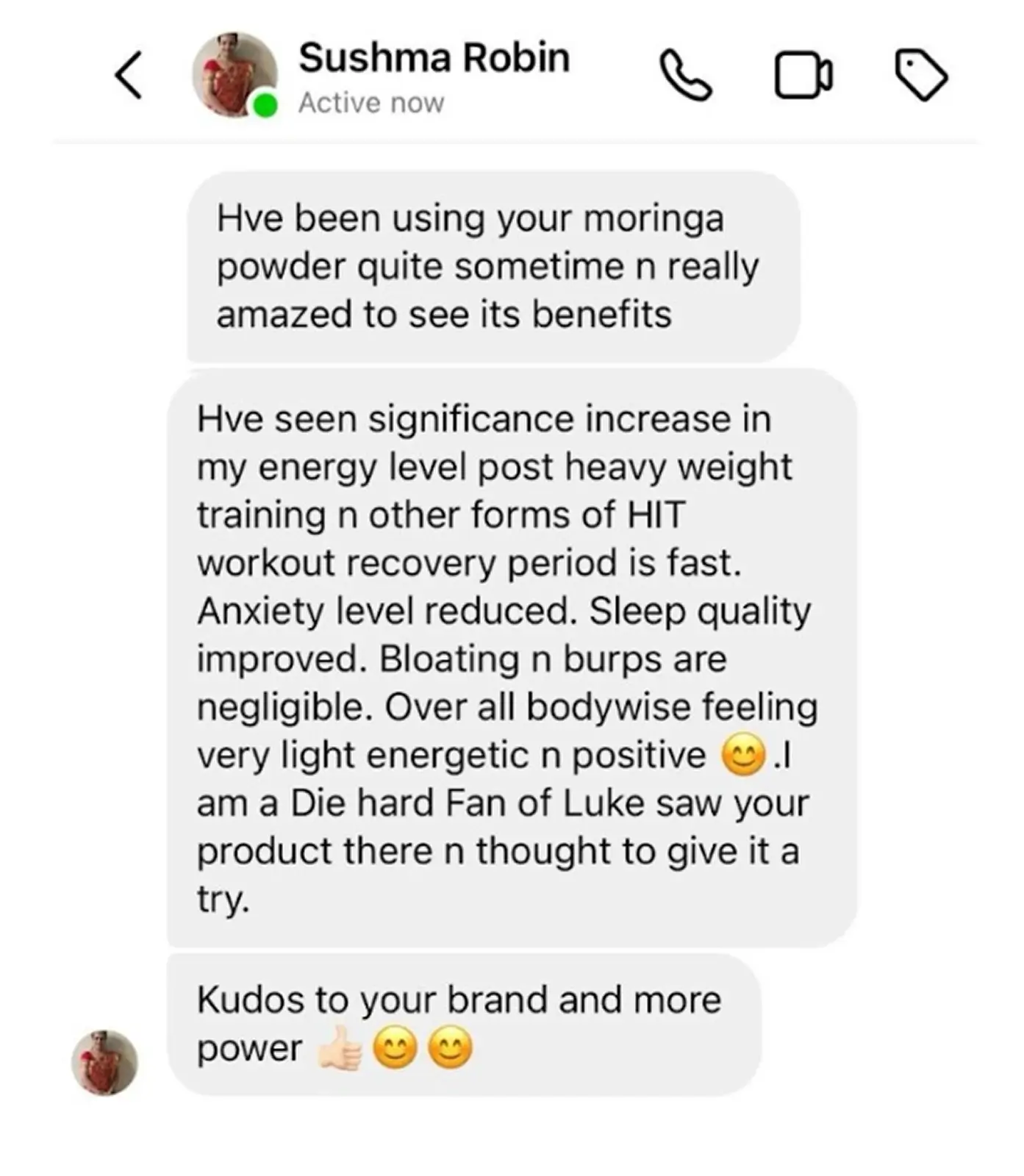This screenshot has width=1024, height=1176.
Task: Open the tag label icon
Action: 920,75
